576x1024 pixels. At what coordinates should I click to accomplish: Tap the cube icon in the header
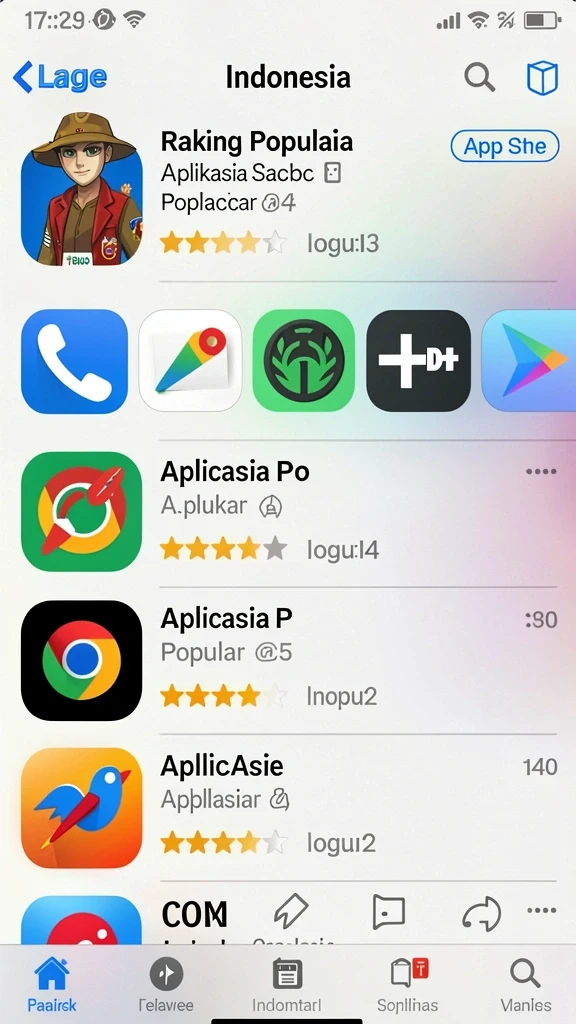point(543,78)
